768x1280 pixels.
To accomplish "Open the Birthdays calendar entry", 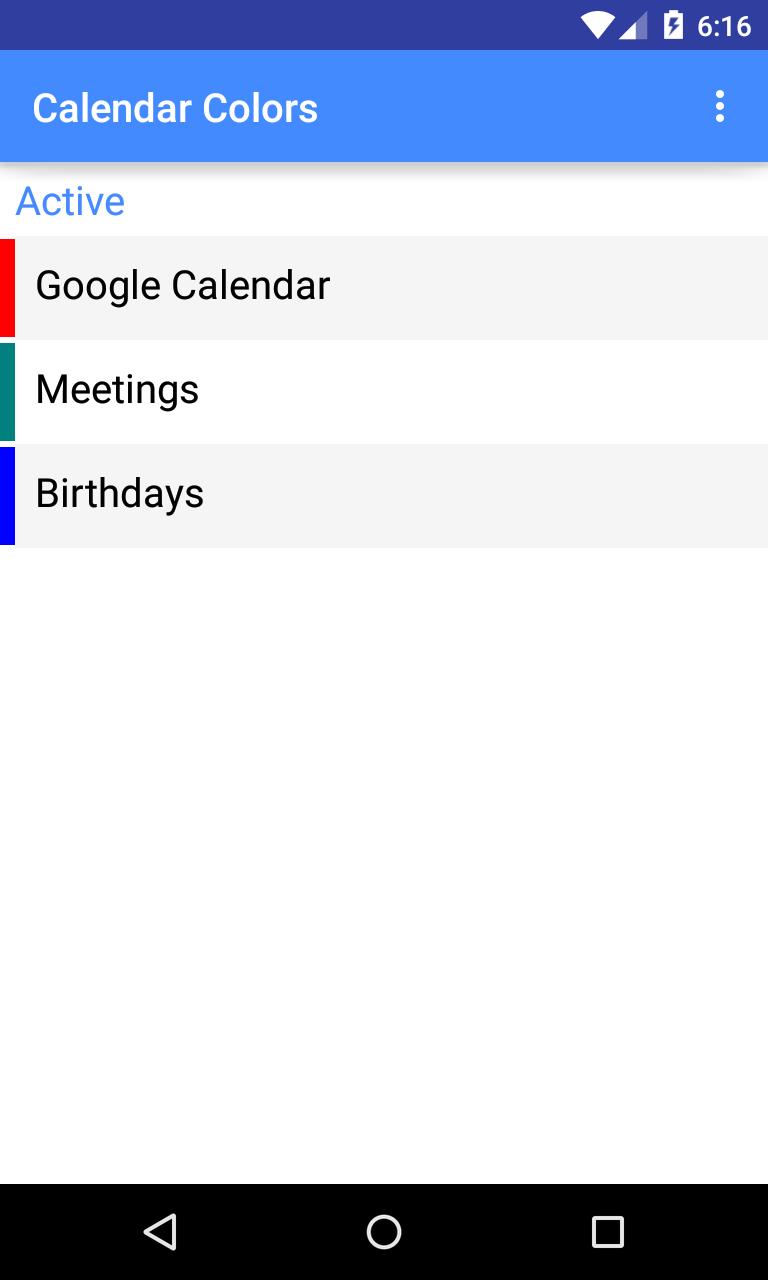I will tap(384, 495).
